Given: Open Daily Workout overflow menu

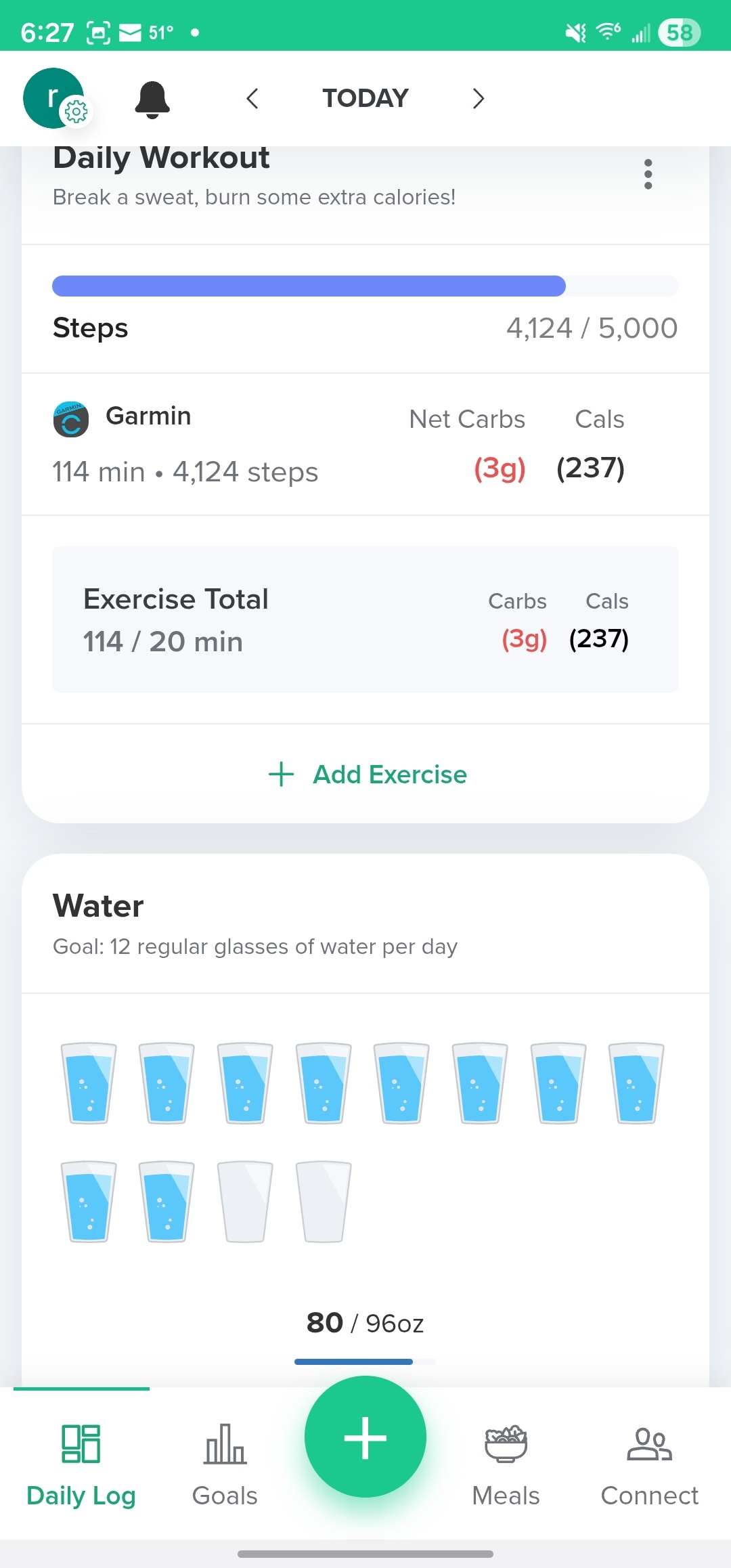Looking at the screenshot, I should [x=648, y=175].
